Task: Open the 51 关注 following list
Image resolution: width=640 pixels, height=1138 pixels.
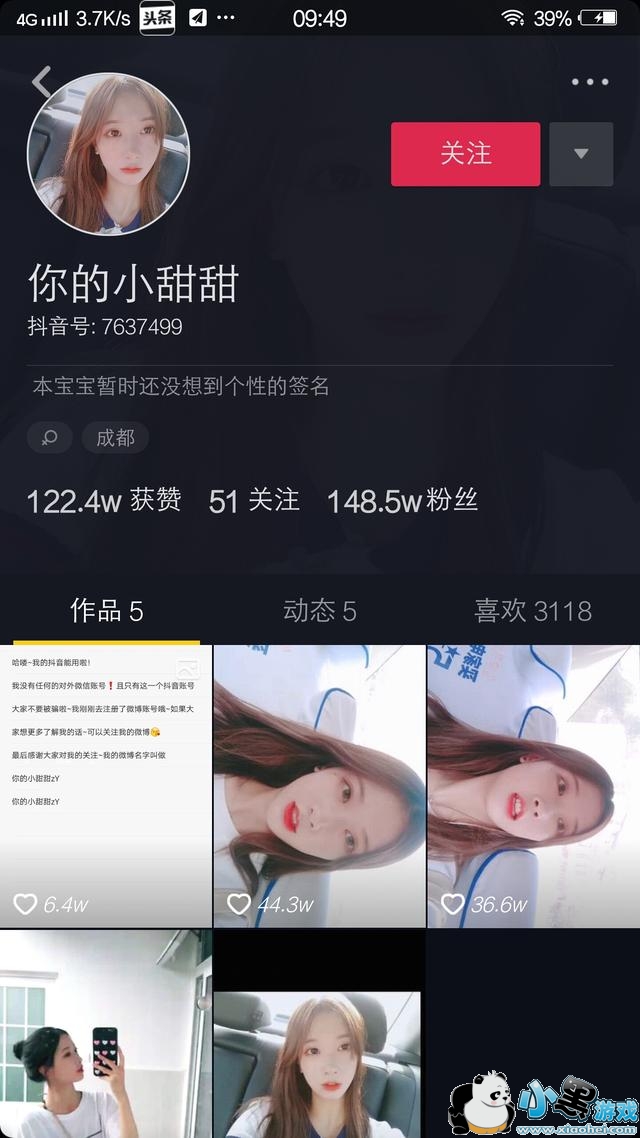Action: pos(254,500)
